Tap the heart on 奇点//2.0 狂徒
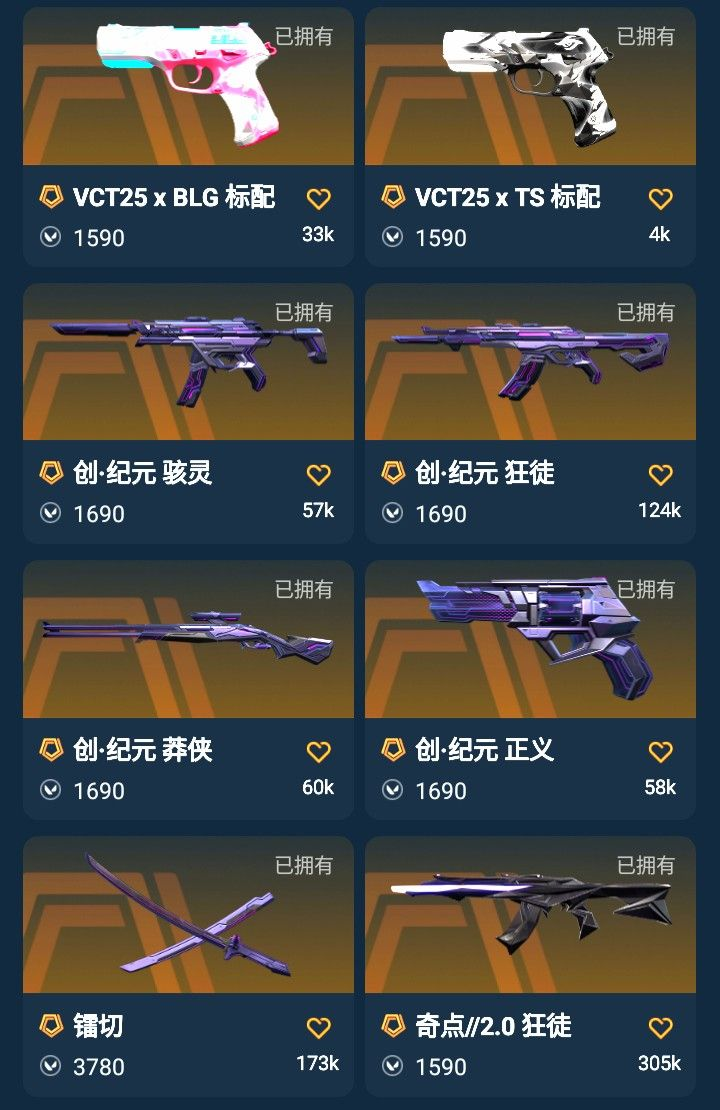 click(661, 1028)
